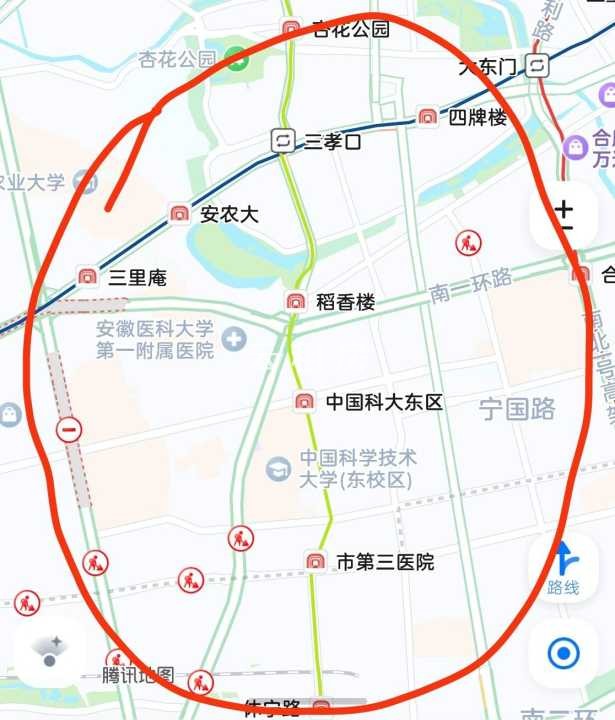
Task: Open the 大东门 transfer station marker
Action: [538, 66]
